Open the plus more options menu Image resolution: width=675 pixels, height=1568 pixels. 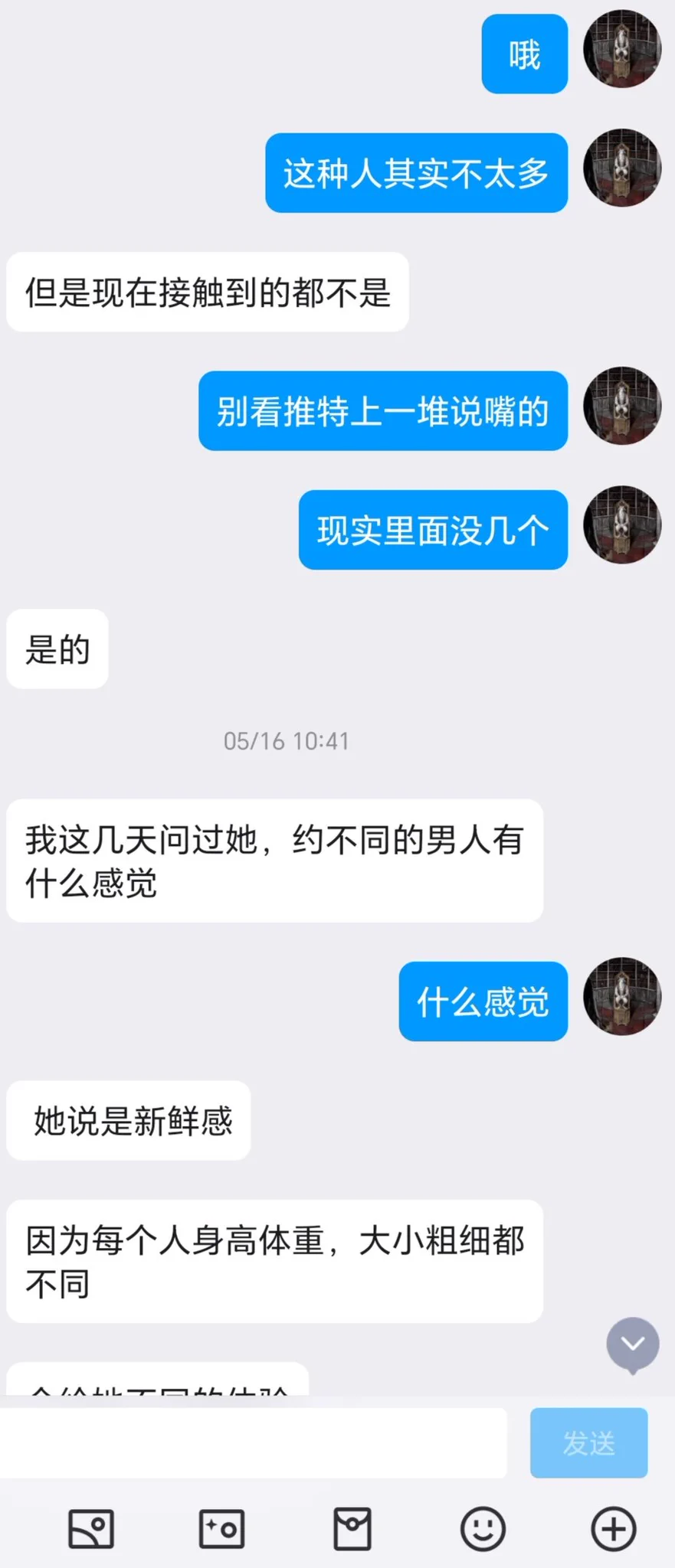coord(614,1529)
